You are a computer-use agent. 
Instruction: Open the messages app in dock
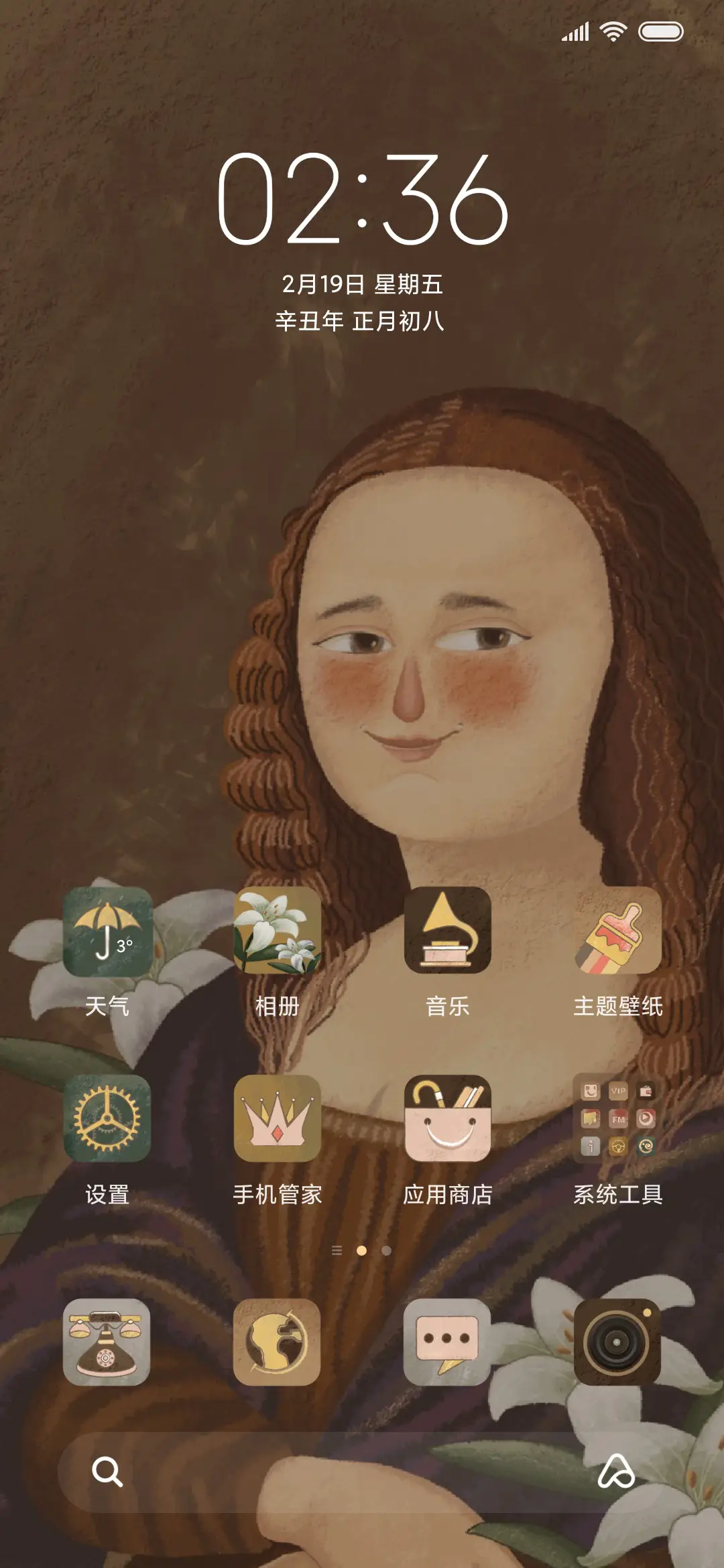[x=447, y=1342]
